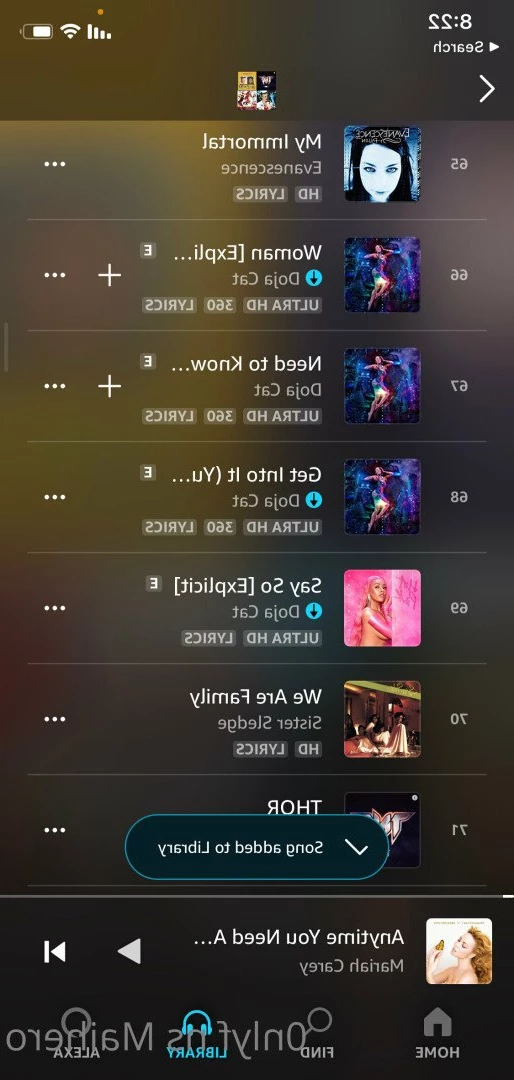Skip to the next track
514x1080 pixels.
54,952
